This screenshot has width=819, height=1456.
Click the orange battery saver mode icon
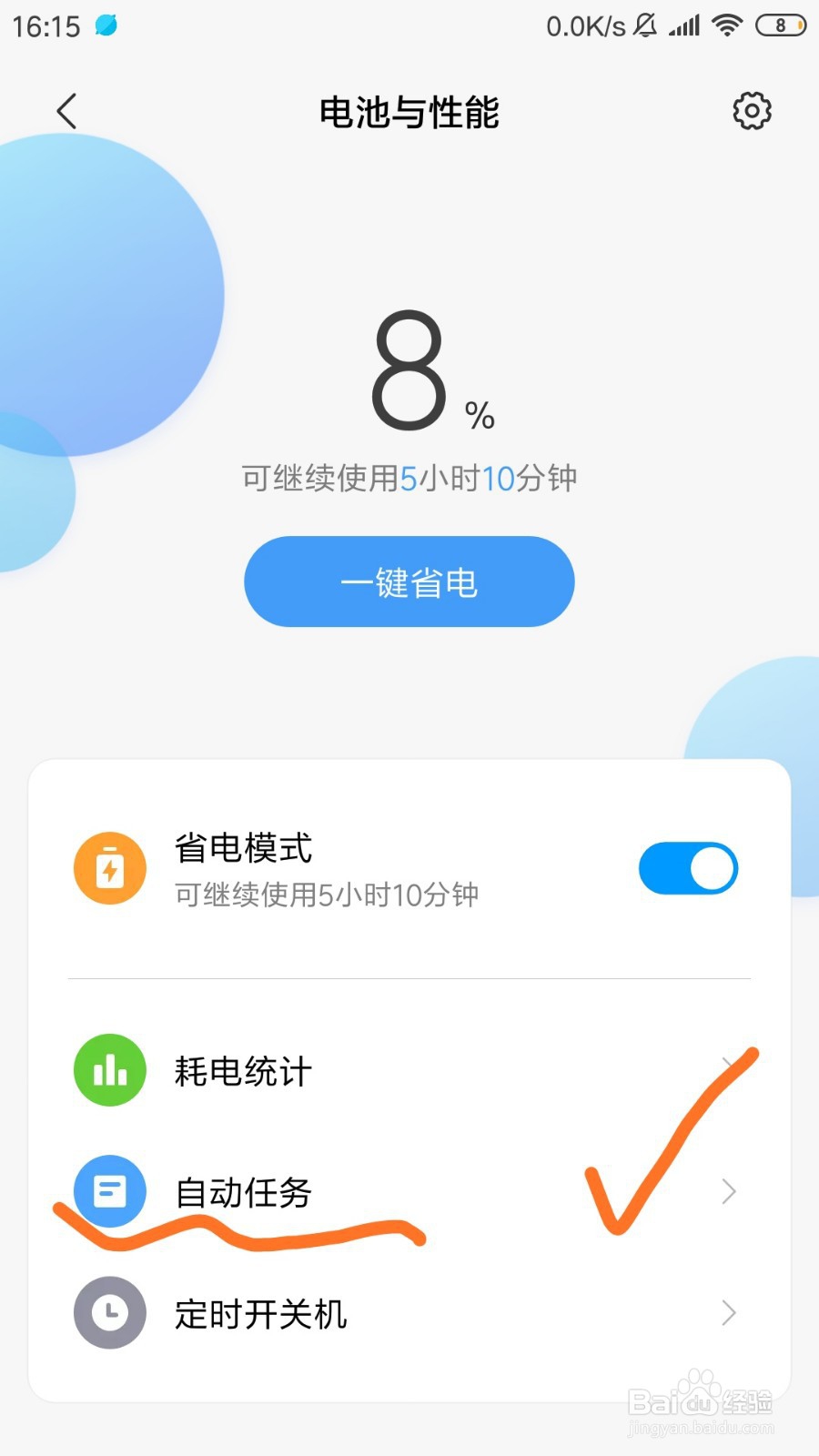click(x=109, y=867)
